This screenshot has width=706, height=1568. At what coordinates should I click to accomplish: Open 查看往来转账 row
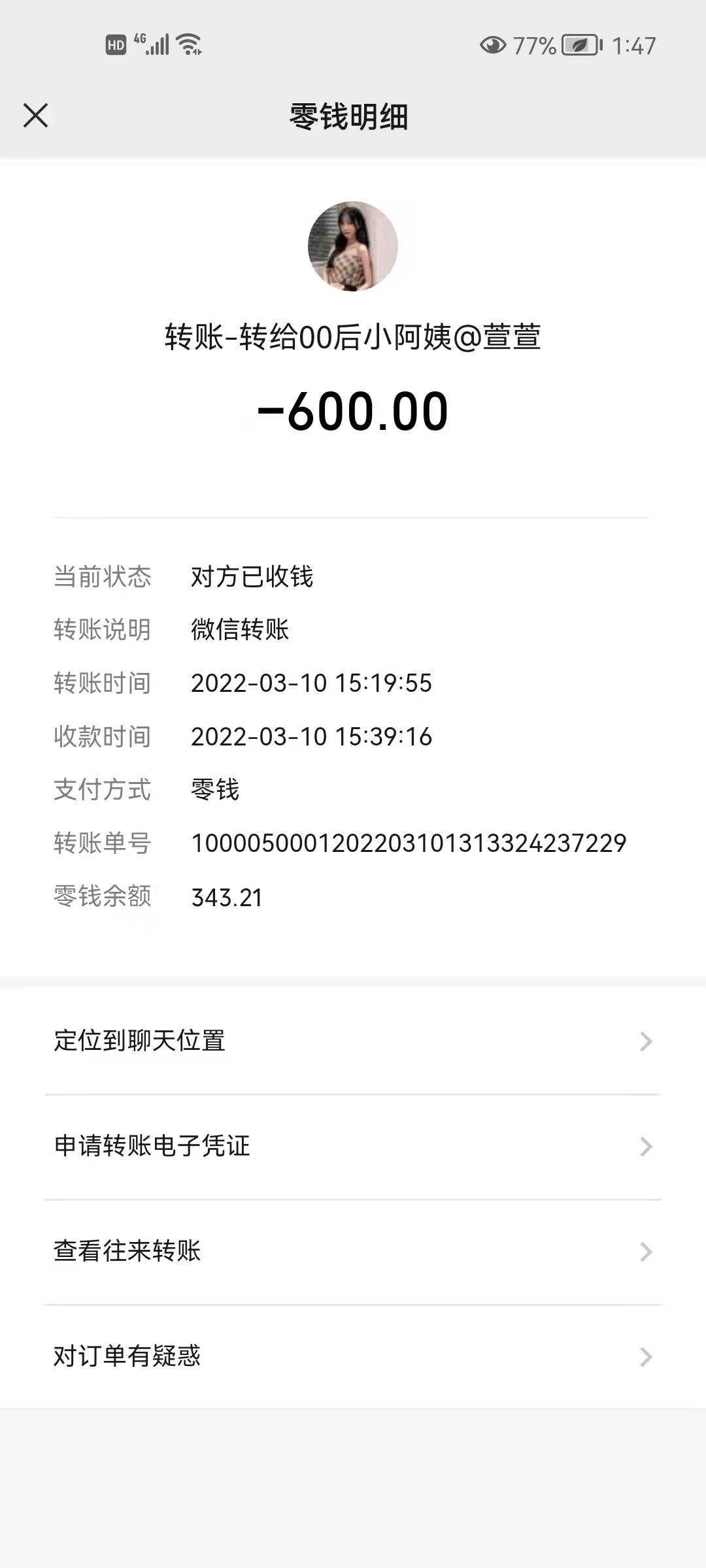click(x=353, y=1251)
